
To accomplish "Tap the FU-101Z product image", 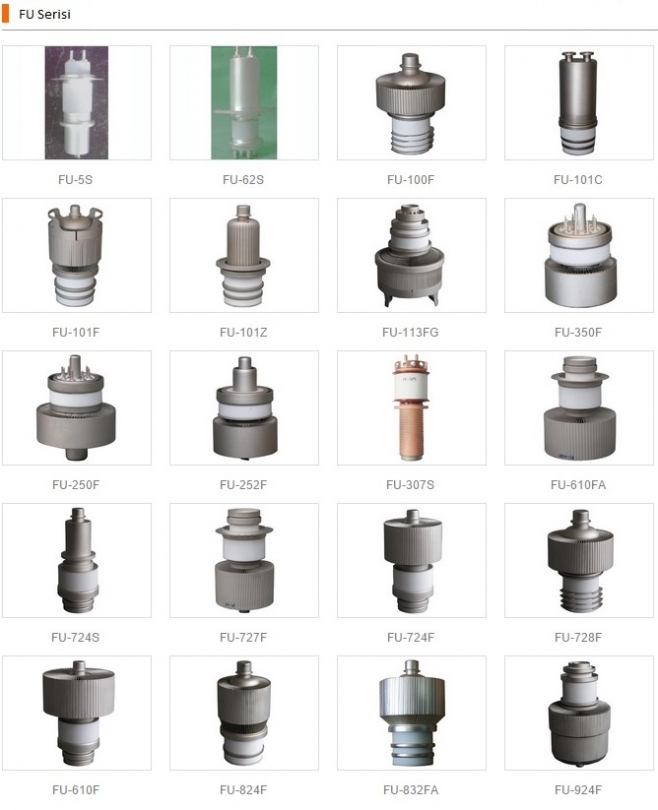I will (x=243, y=255).
